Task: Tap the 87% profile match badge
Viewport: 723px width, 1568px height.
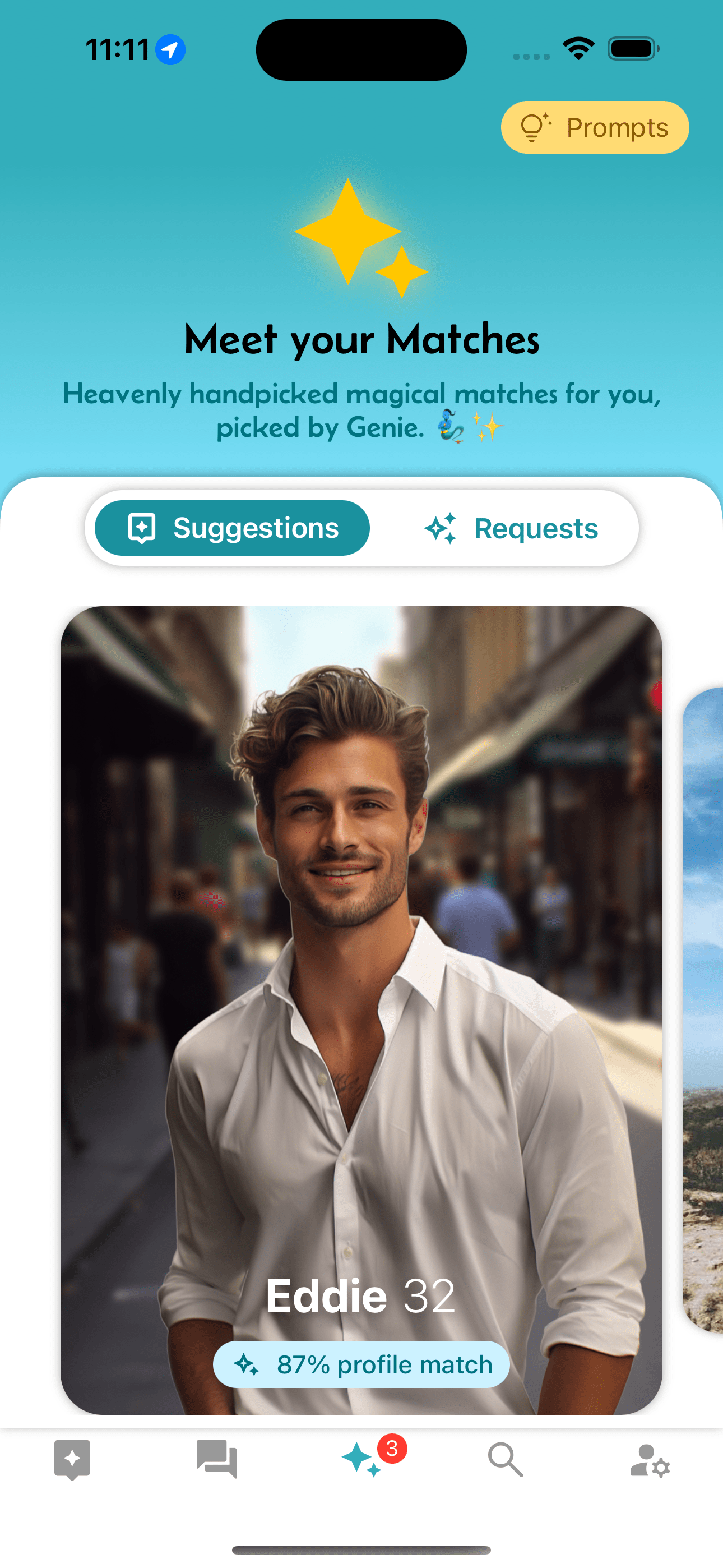Action: [361, 1364]
